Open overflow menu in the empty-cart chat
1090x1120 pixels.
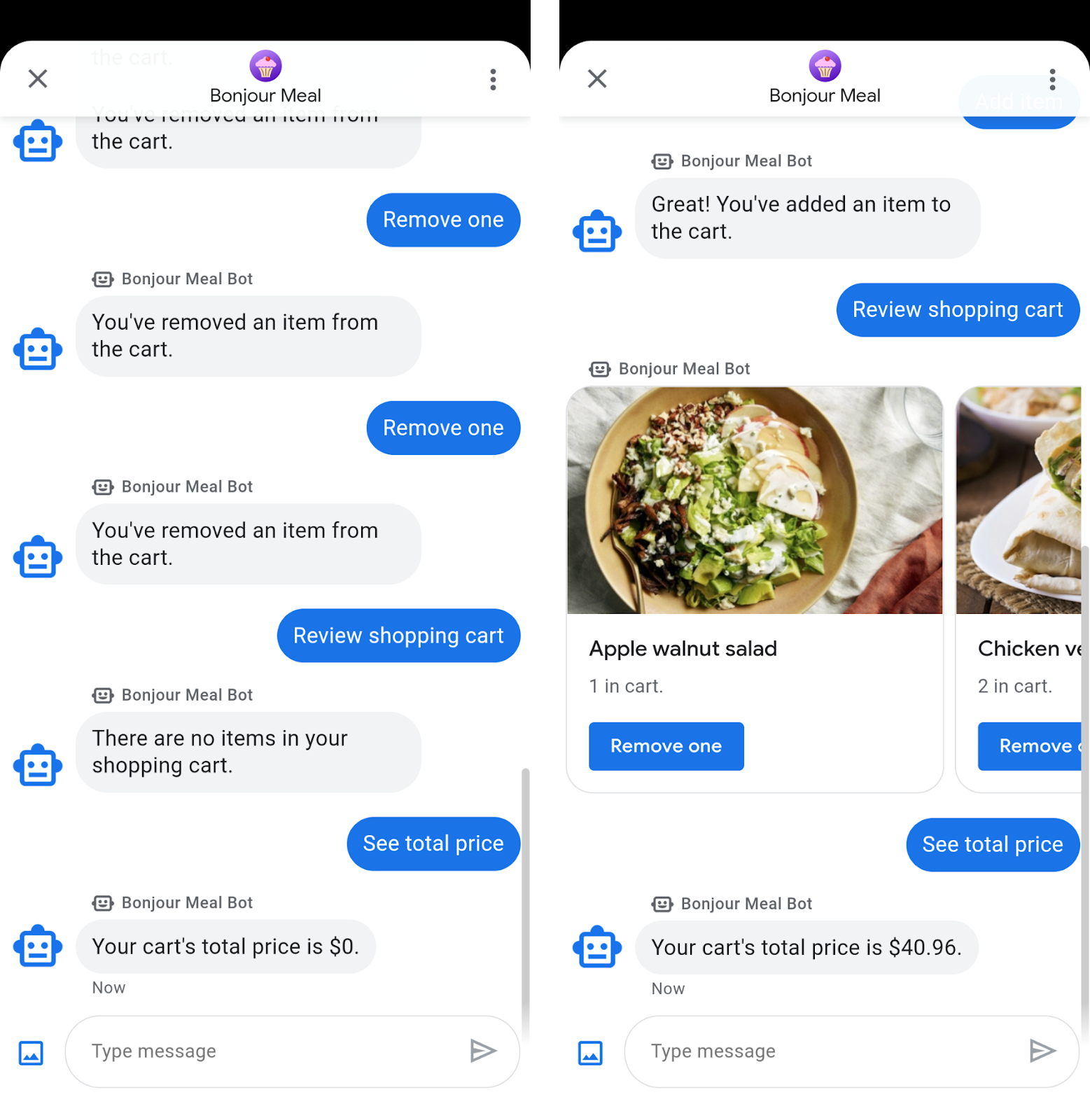(493, 80)
